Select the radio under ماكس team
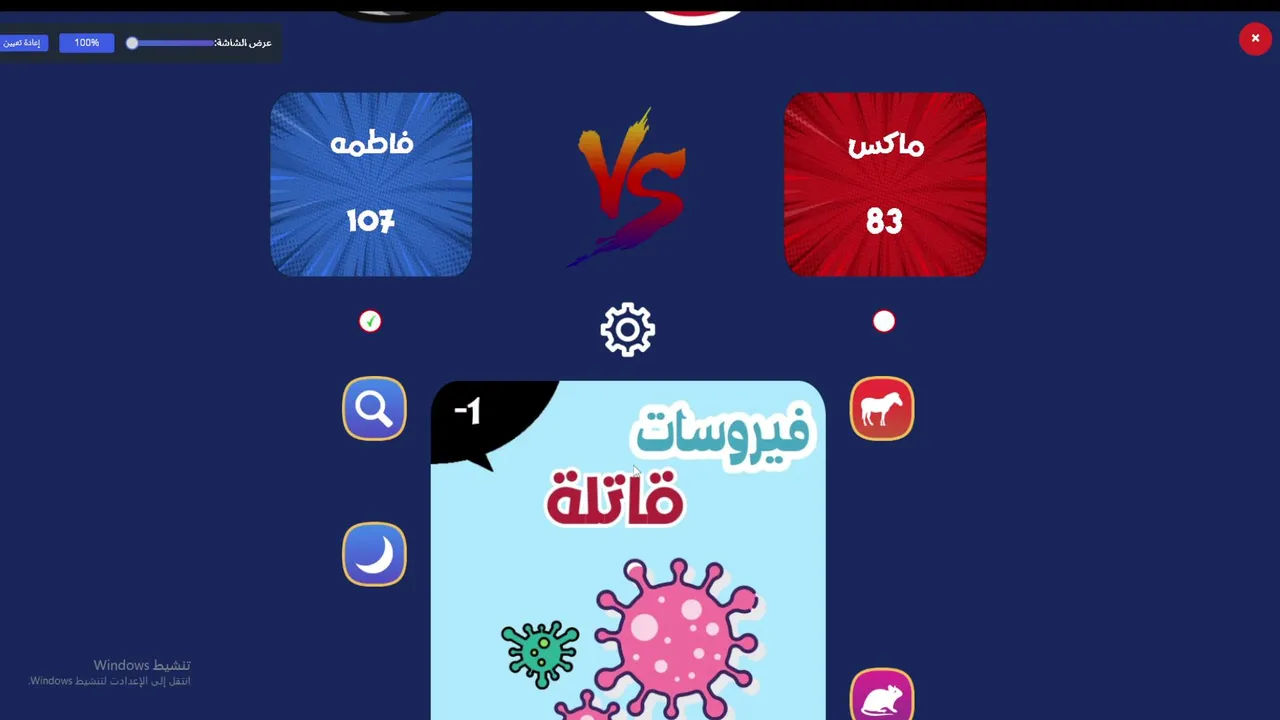The width and height of the screenshot is (1280, 720). pos(884,321)
